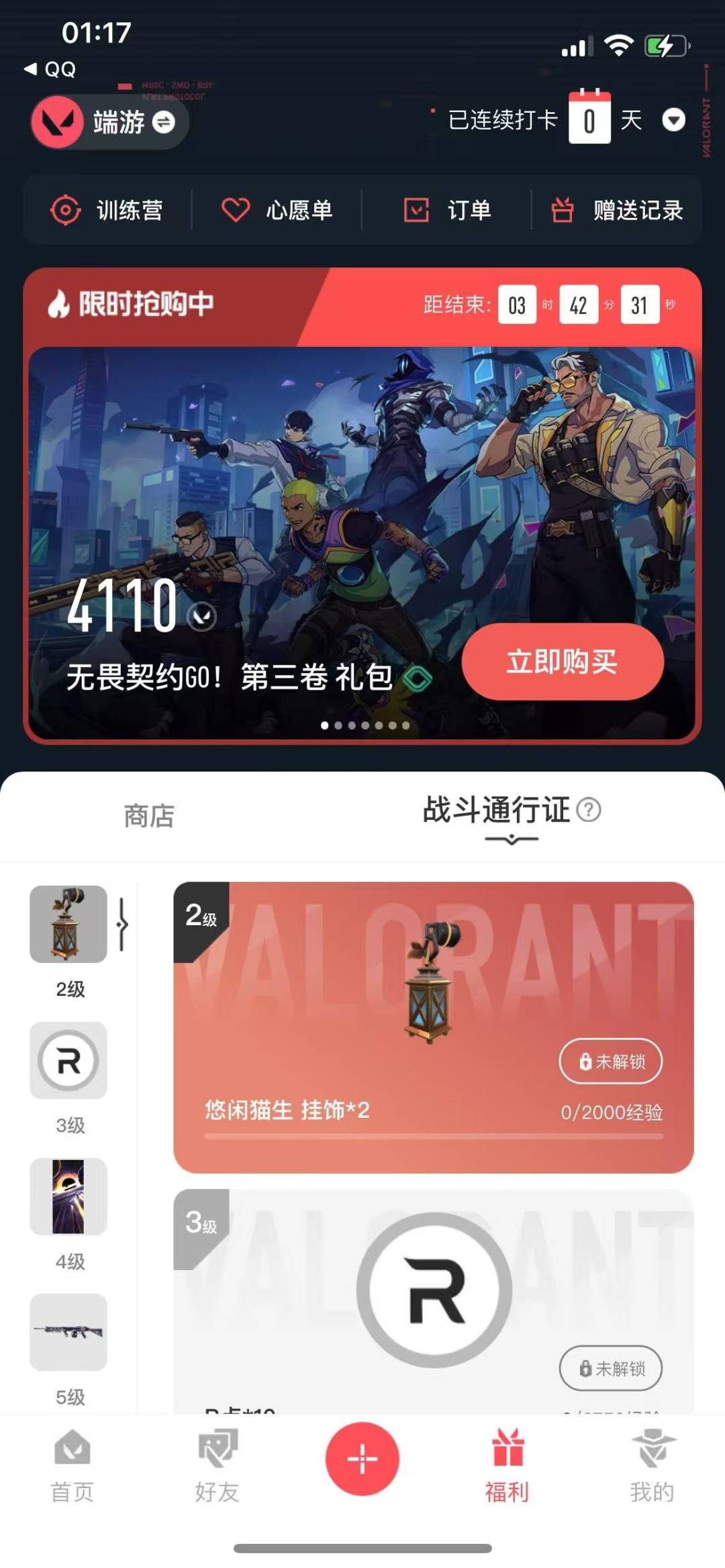
Task: Switch game mode via 端游 toggle
Action: tap(163, 122)
